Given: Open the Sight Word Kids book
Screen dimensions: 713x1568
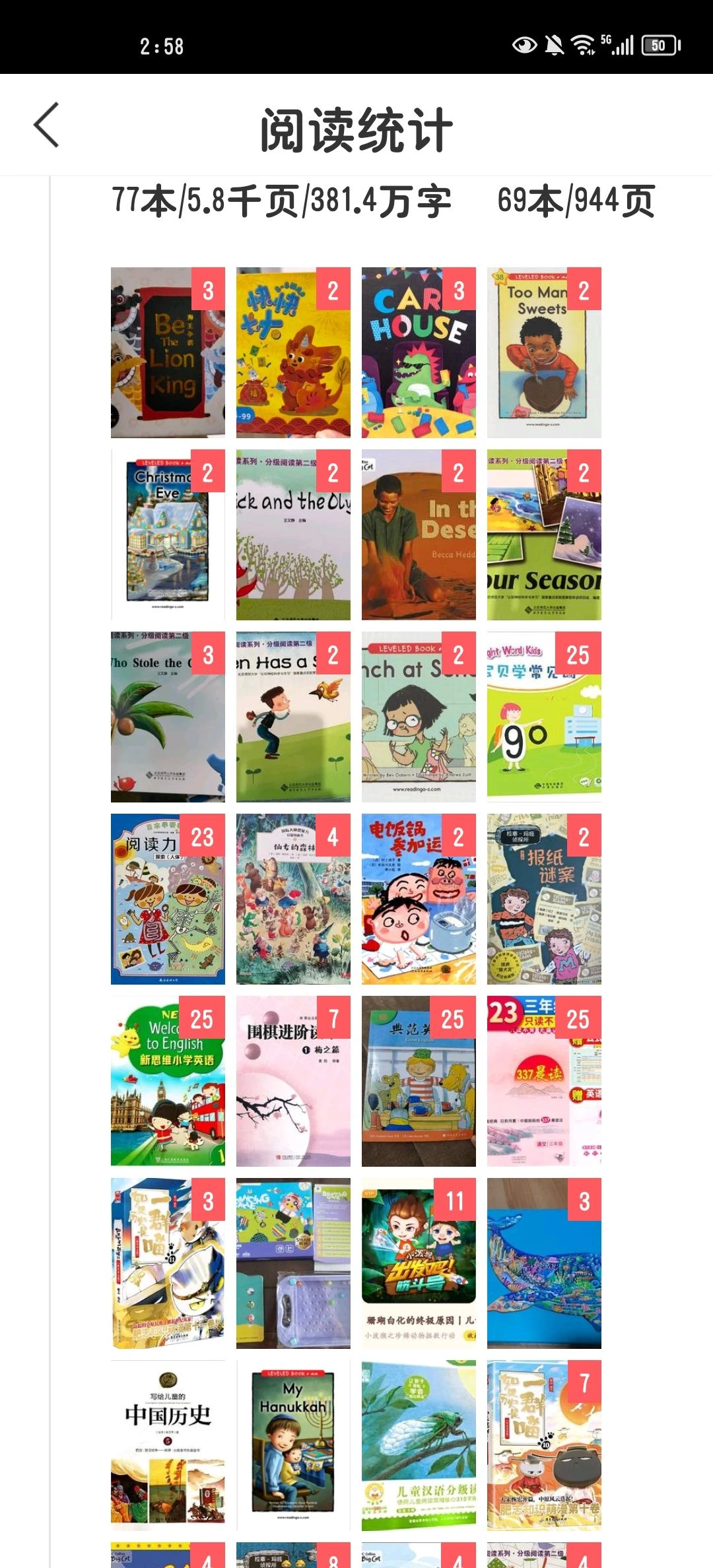Looking at the screenshot, I should (x=544, y=717).
